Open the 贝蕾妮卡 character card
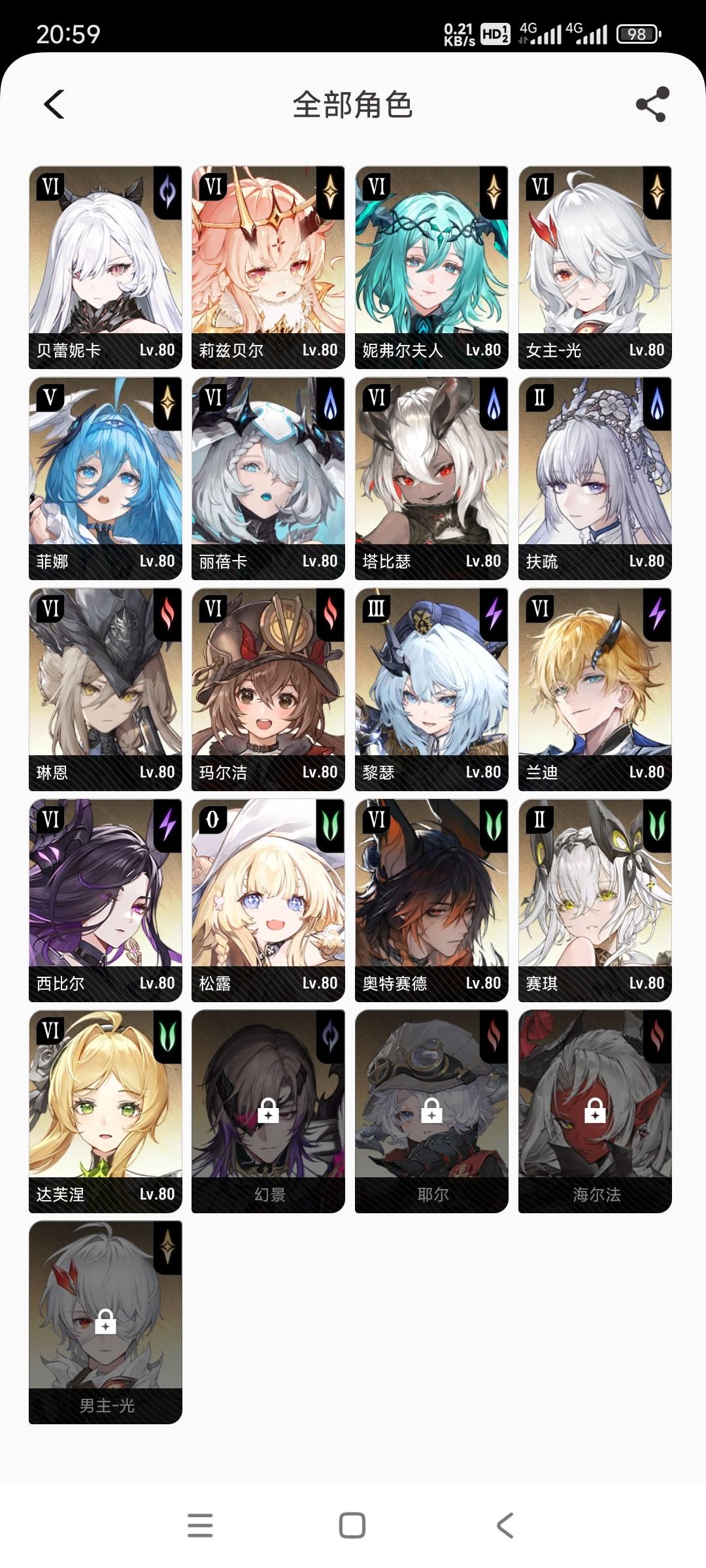706x1568 pixels. (x=105, y=267)
